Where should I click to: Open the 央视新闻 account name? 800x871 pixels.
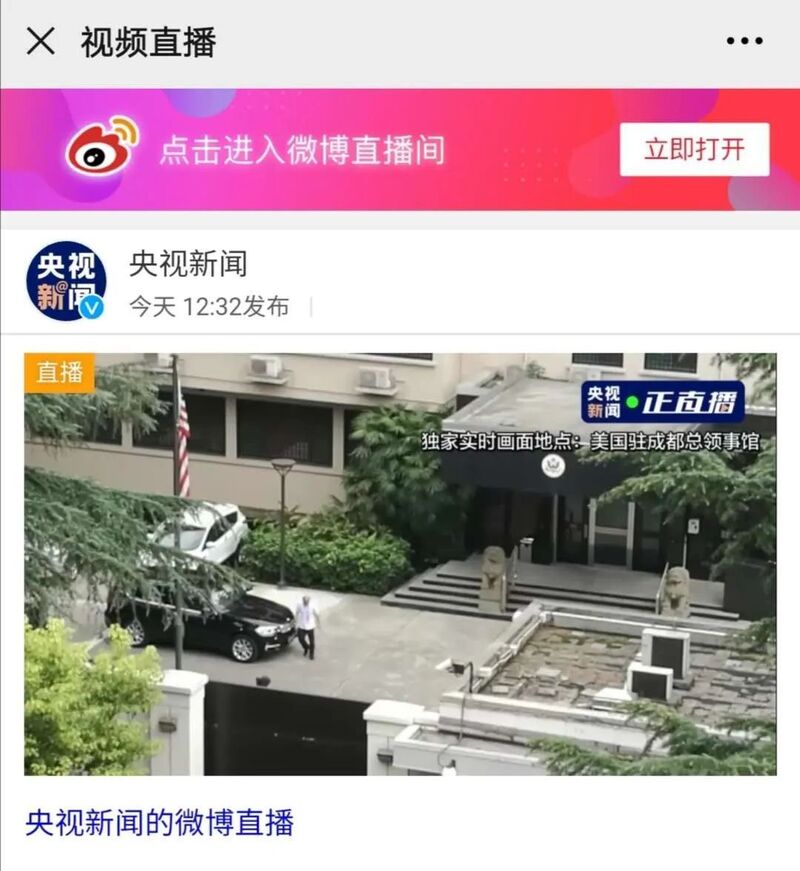click(x=188, y=264)
